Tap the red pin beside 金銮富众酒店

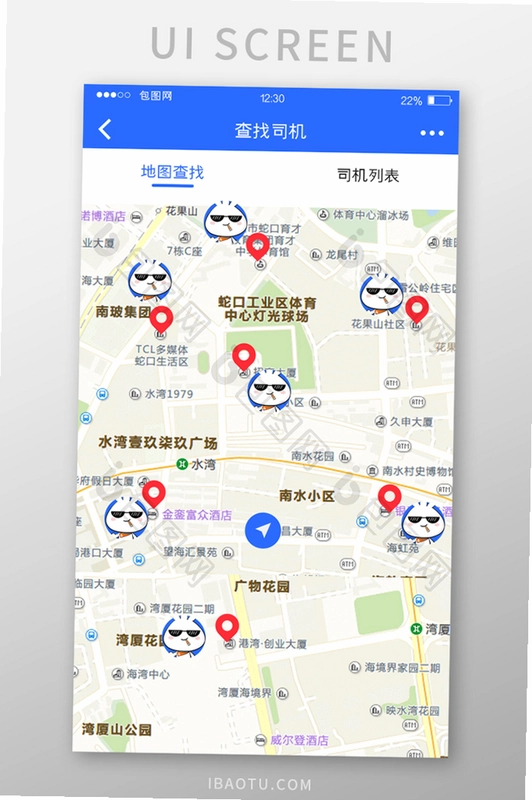tap(154, 494)
